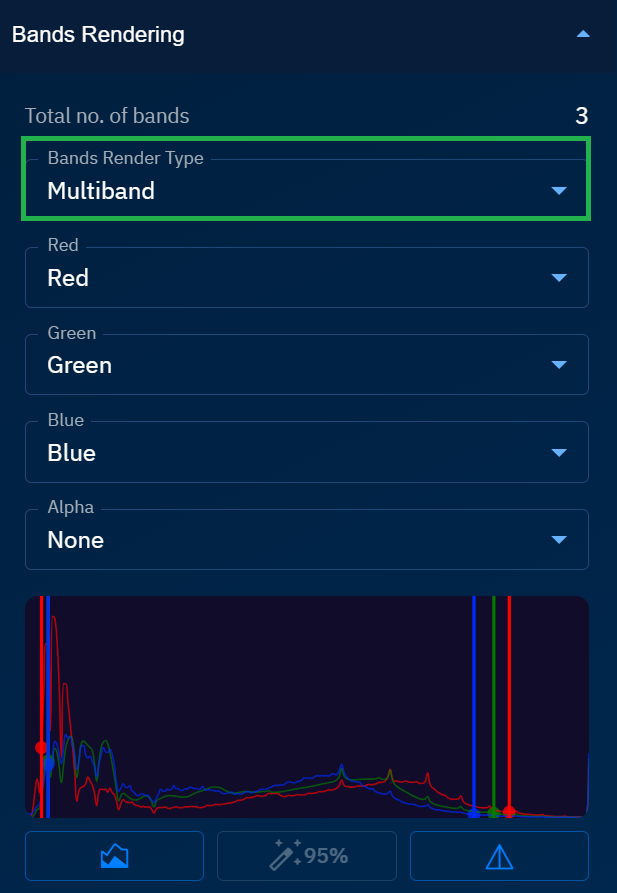Apply the 95% auto stretch button

pyautogui.click(x=307, y=856)
